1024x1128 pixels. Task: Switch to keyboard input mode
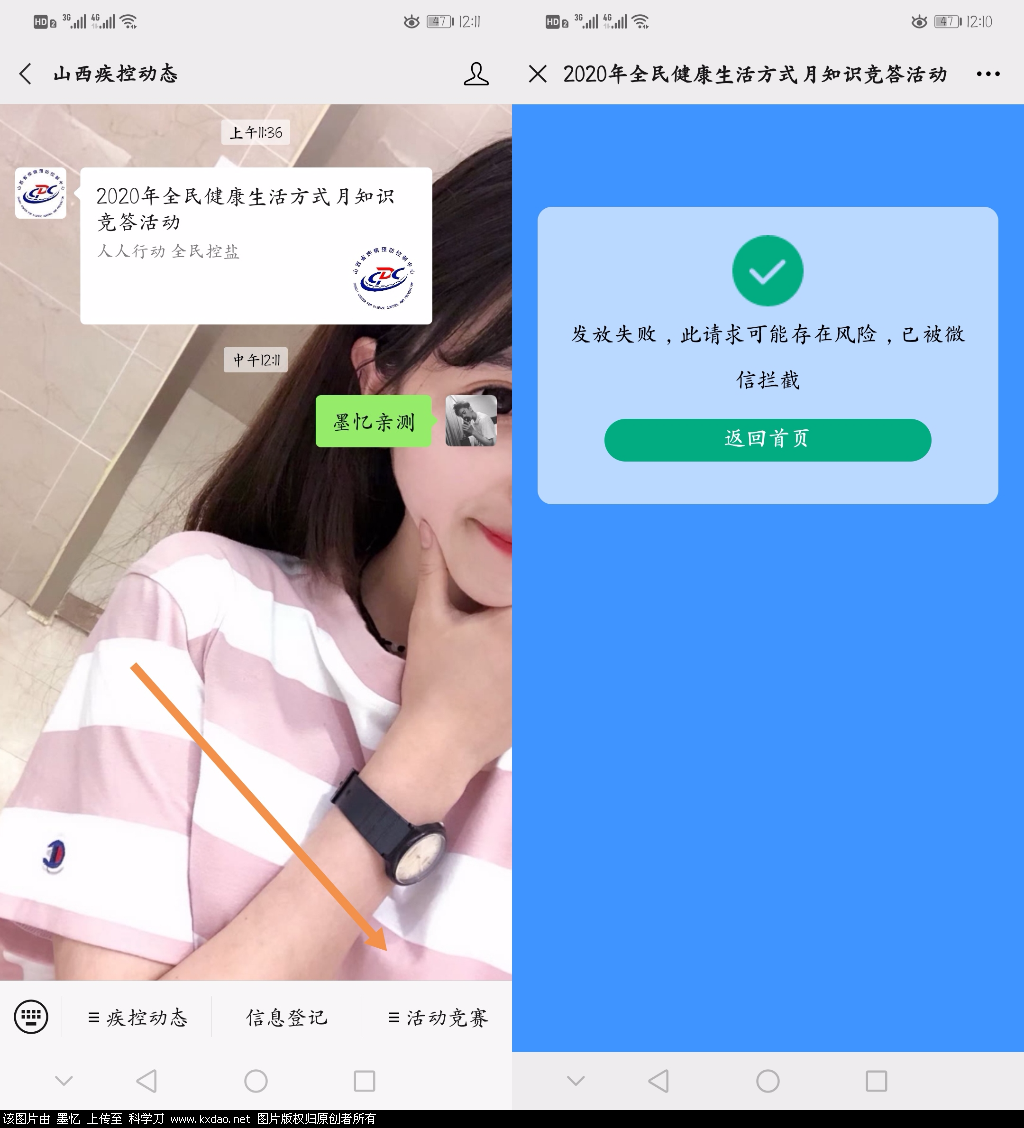coord(31,1017)
